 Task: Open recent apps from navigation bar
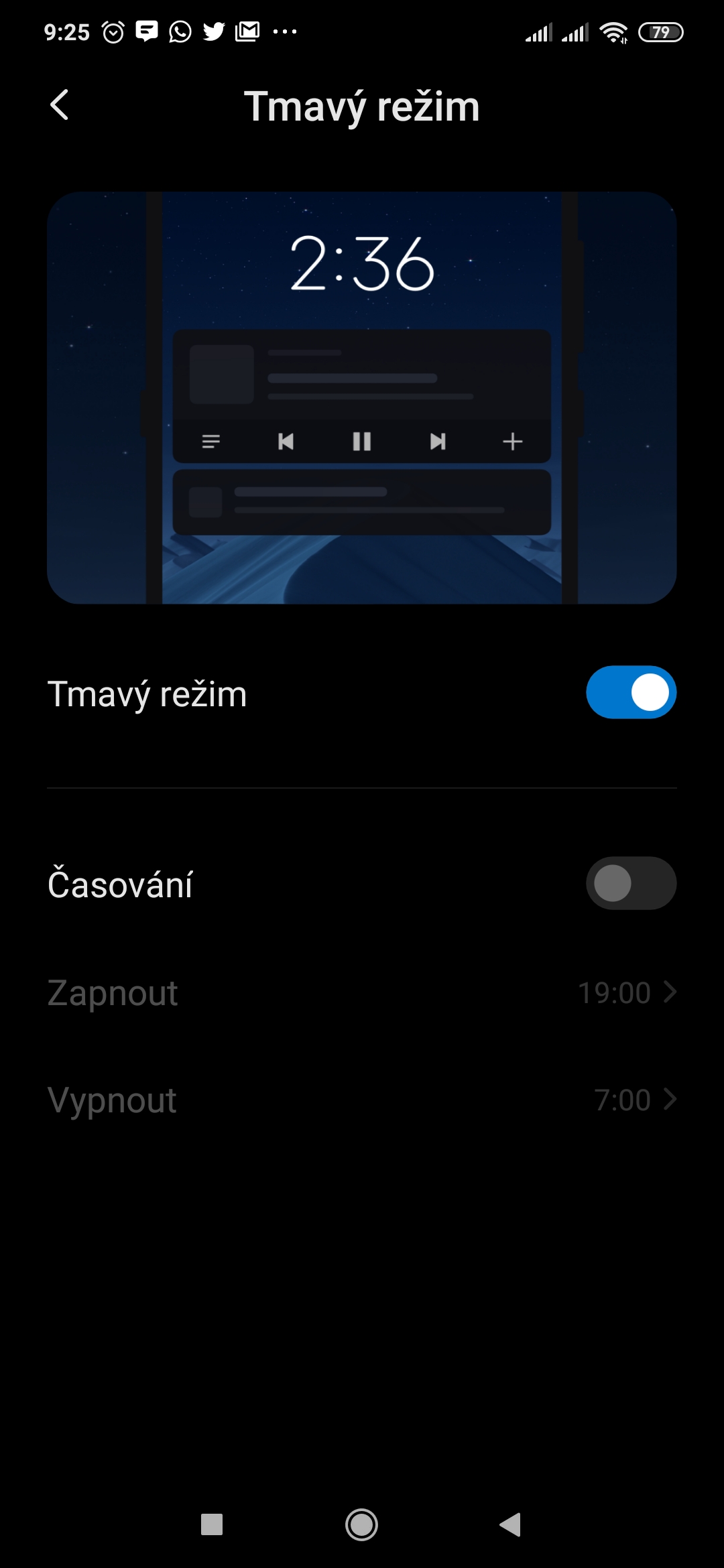(212, 1524)
